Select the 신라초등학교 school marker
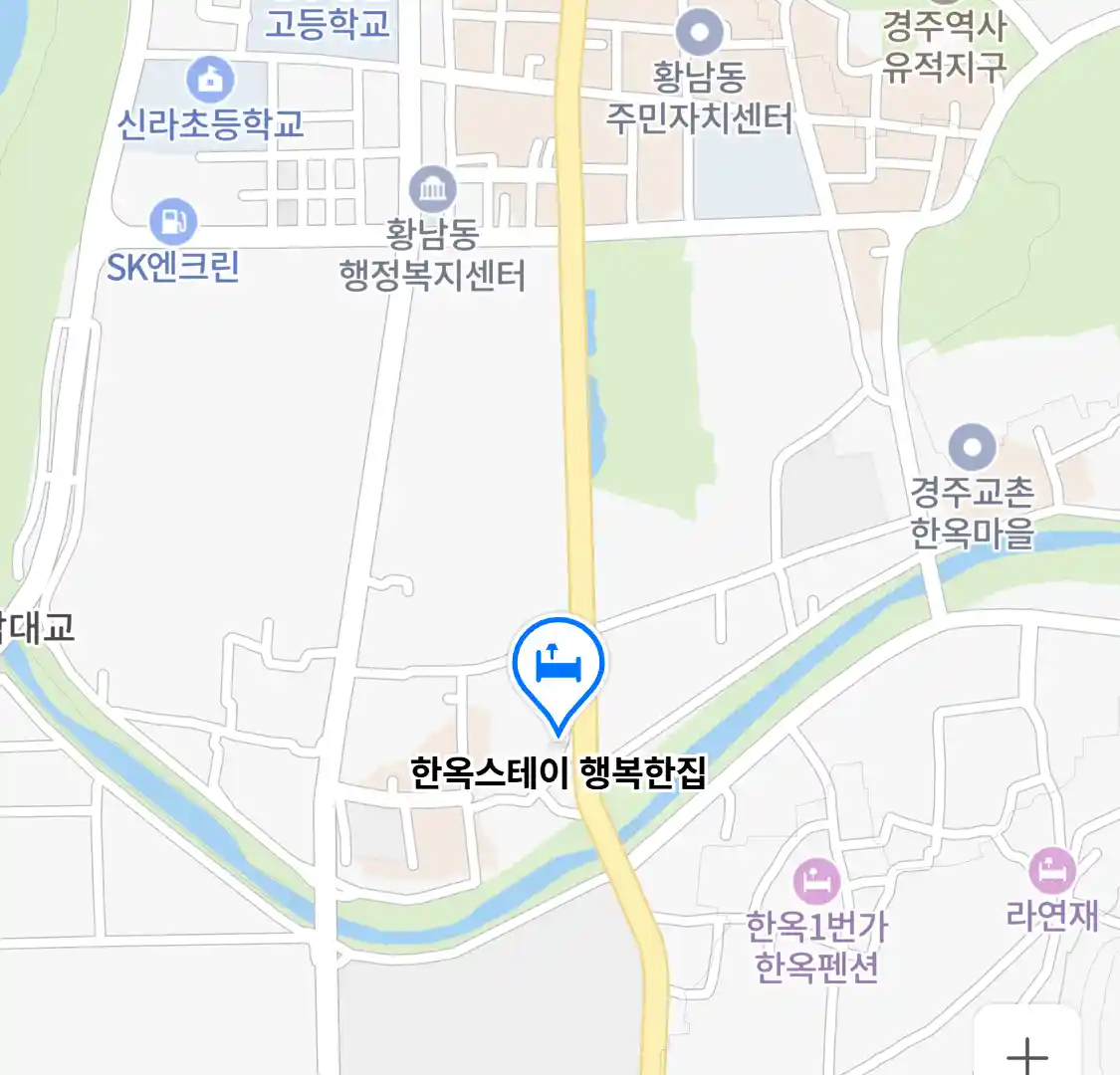 click(x=210, y=79)
